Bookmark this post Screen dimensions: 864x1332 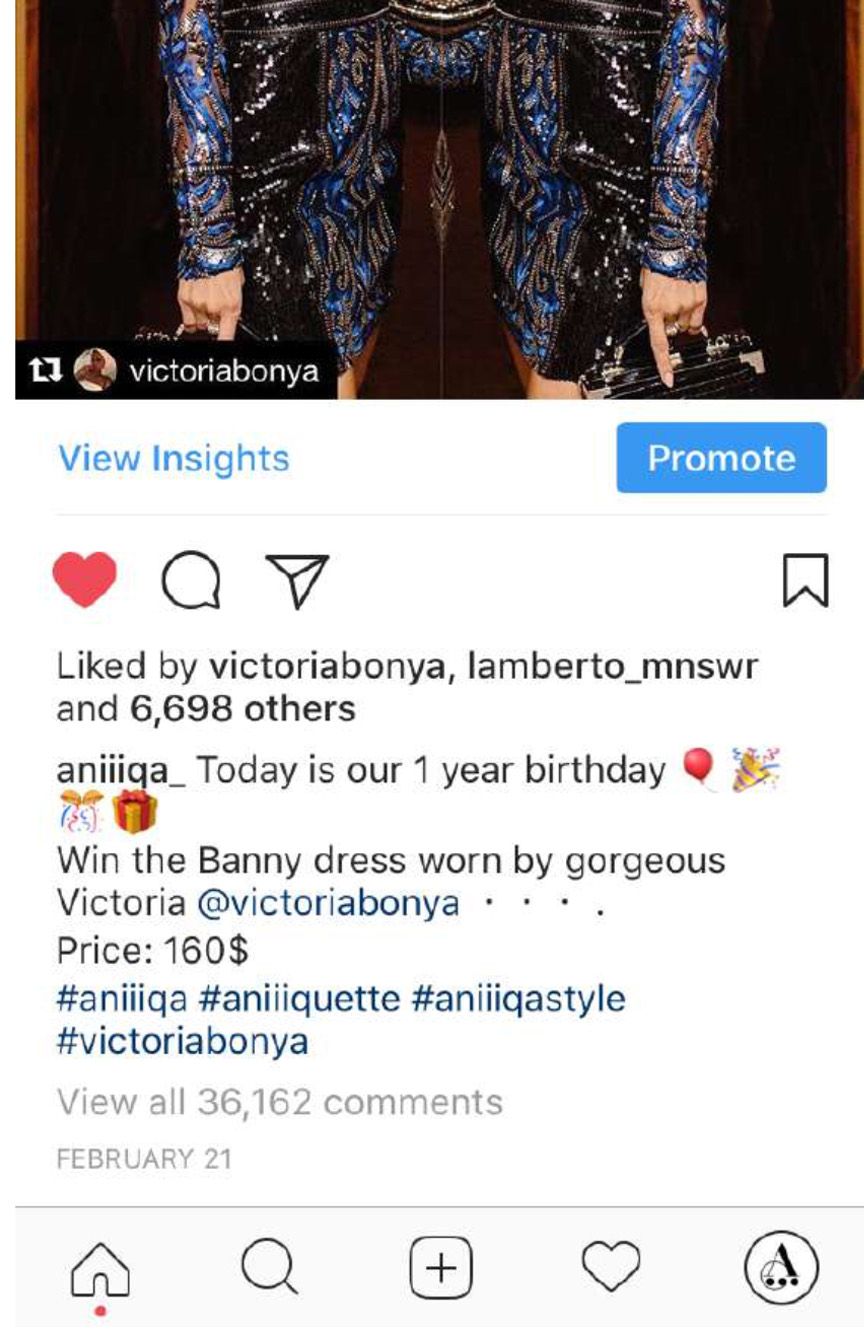click(805, 581)
